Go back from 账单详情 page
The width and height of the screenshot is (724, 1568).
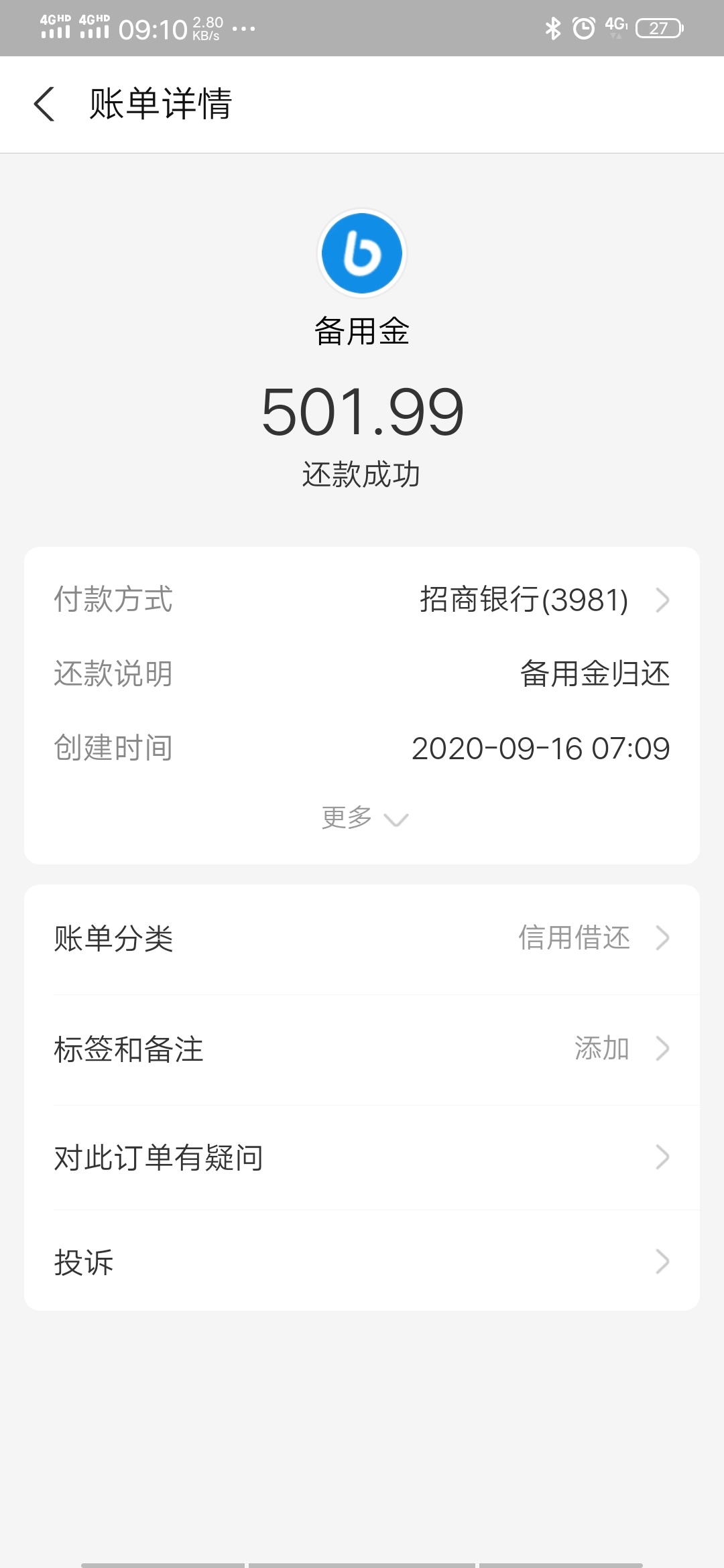44,105
